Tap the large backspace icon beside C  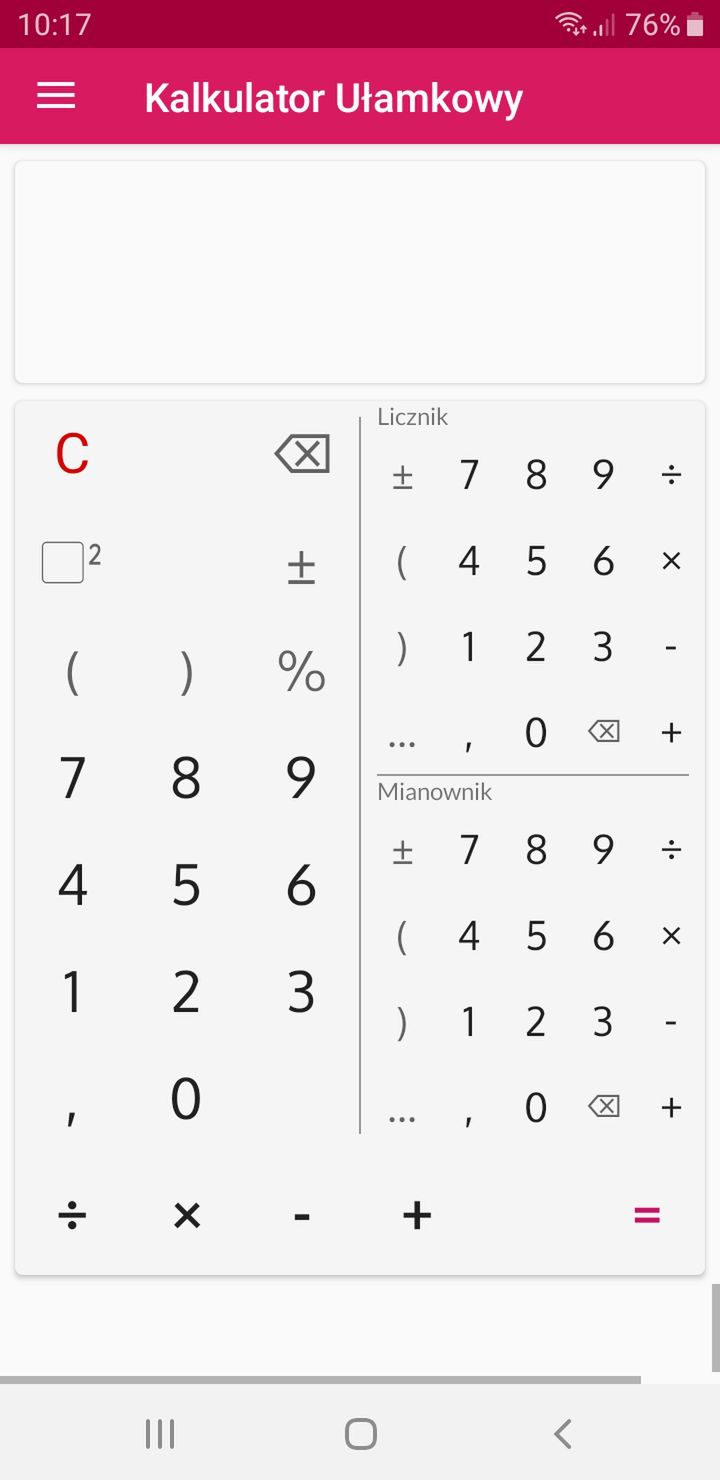302,455
